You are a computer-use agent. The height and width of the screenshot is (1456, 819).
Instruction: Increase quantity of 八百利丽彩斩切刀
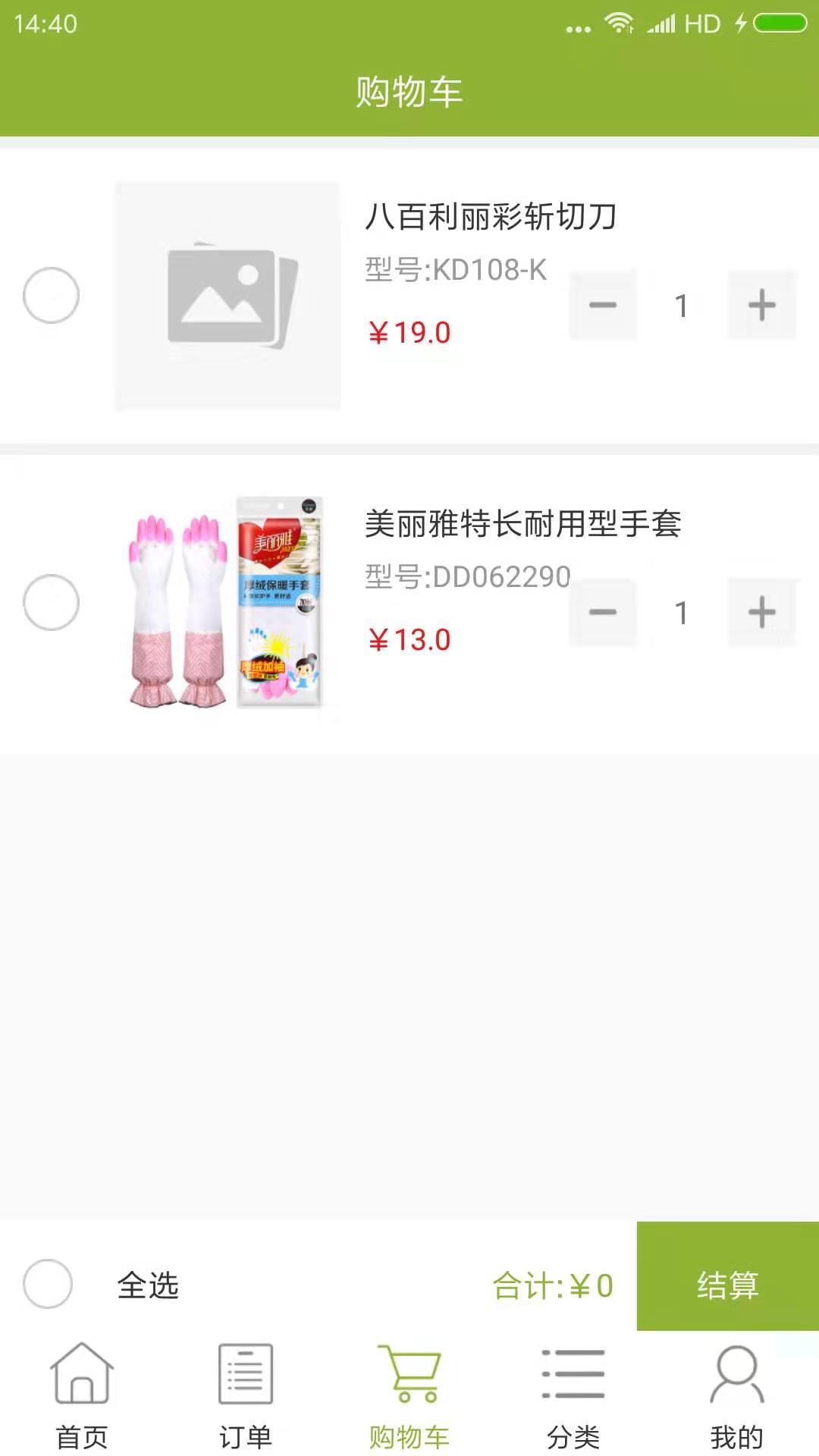761,305
